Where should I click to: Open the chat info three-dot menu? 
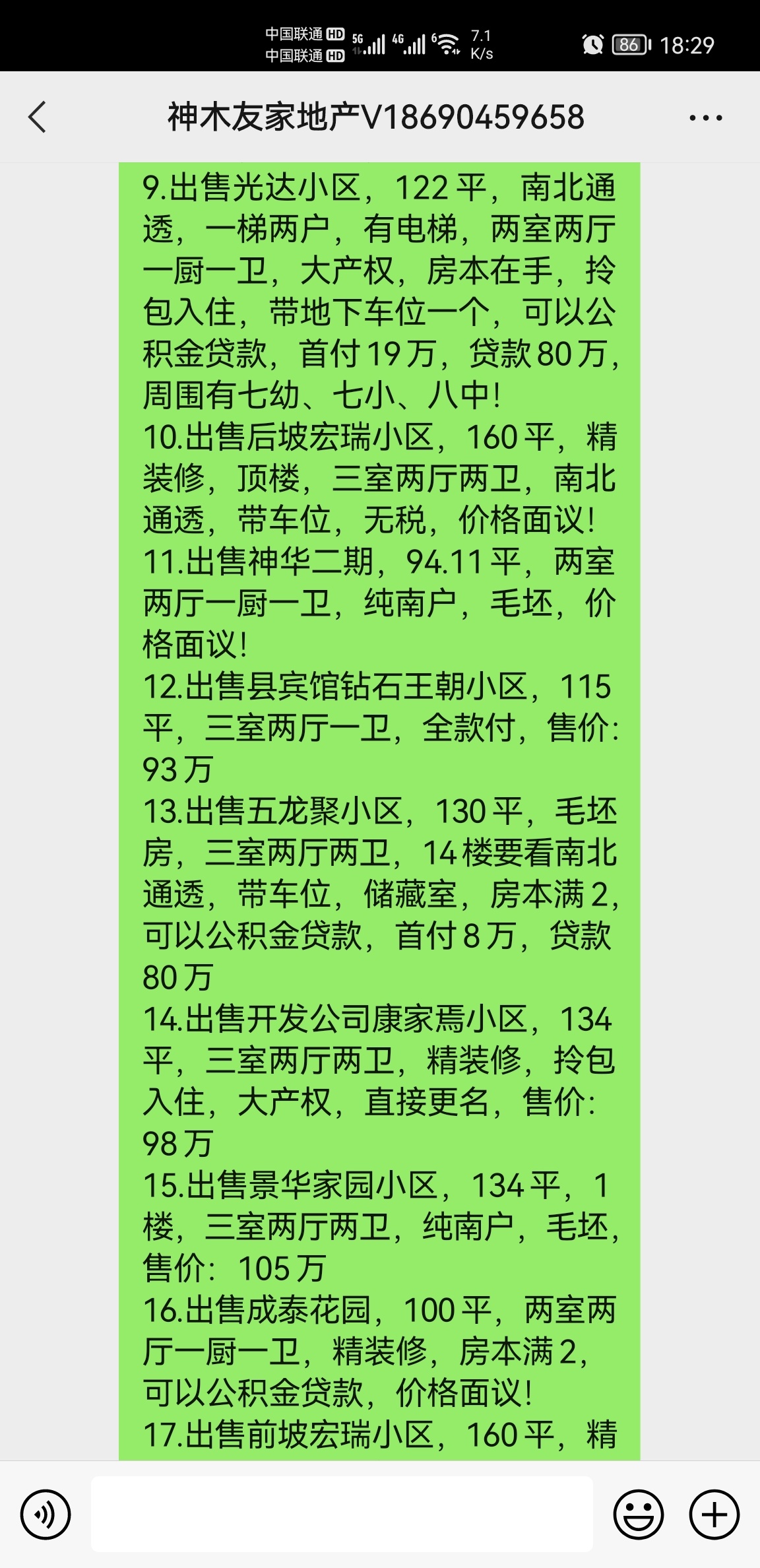click(x=705, y=118)
